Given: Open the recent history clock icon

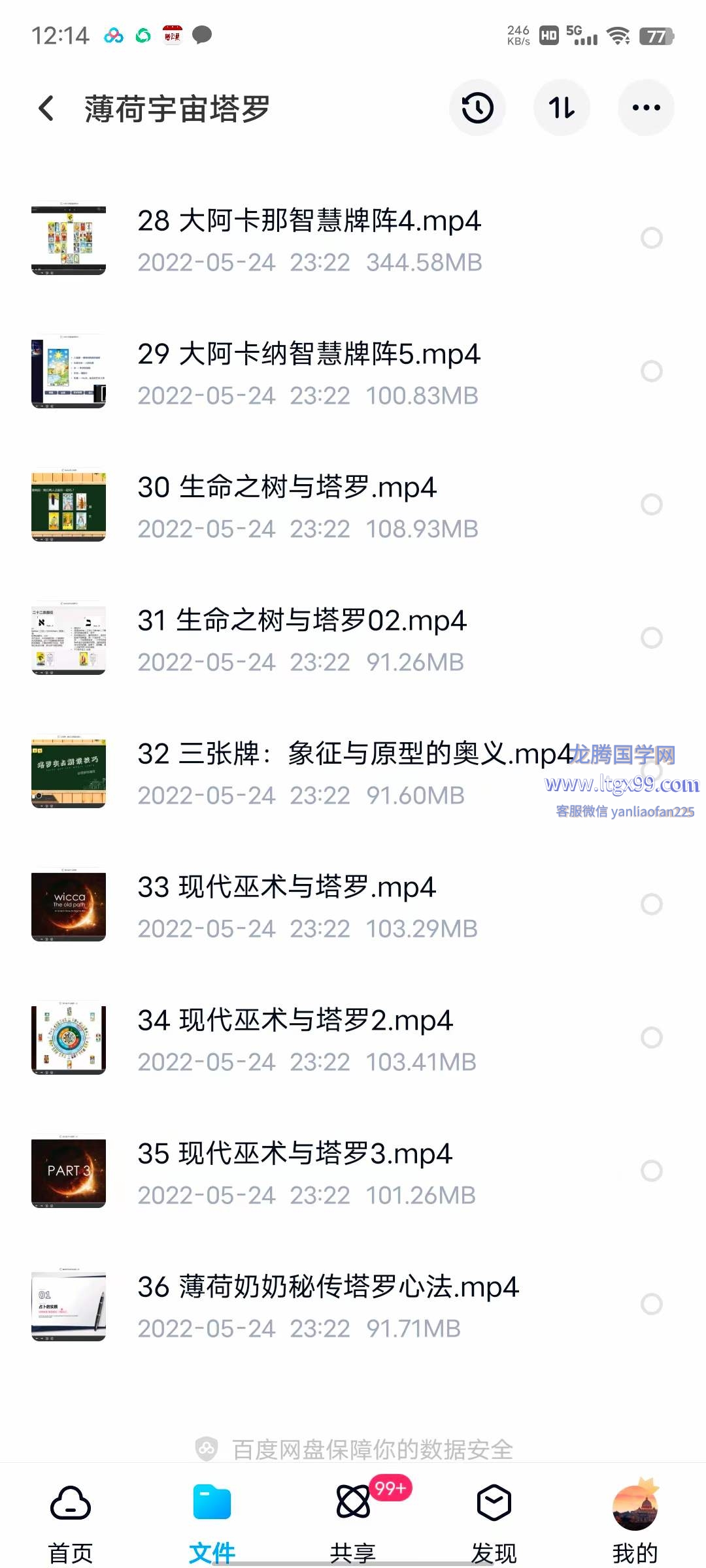Looking at the screenshot, I should [x=477, y=108].
